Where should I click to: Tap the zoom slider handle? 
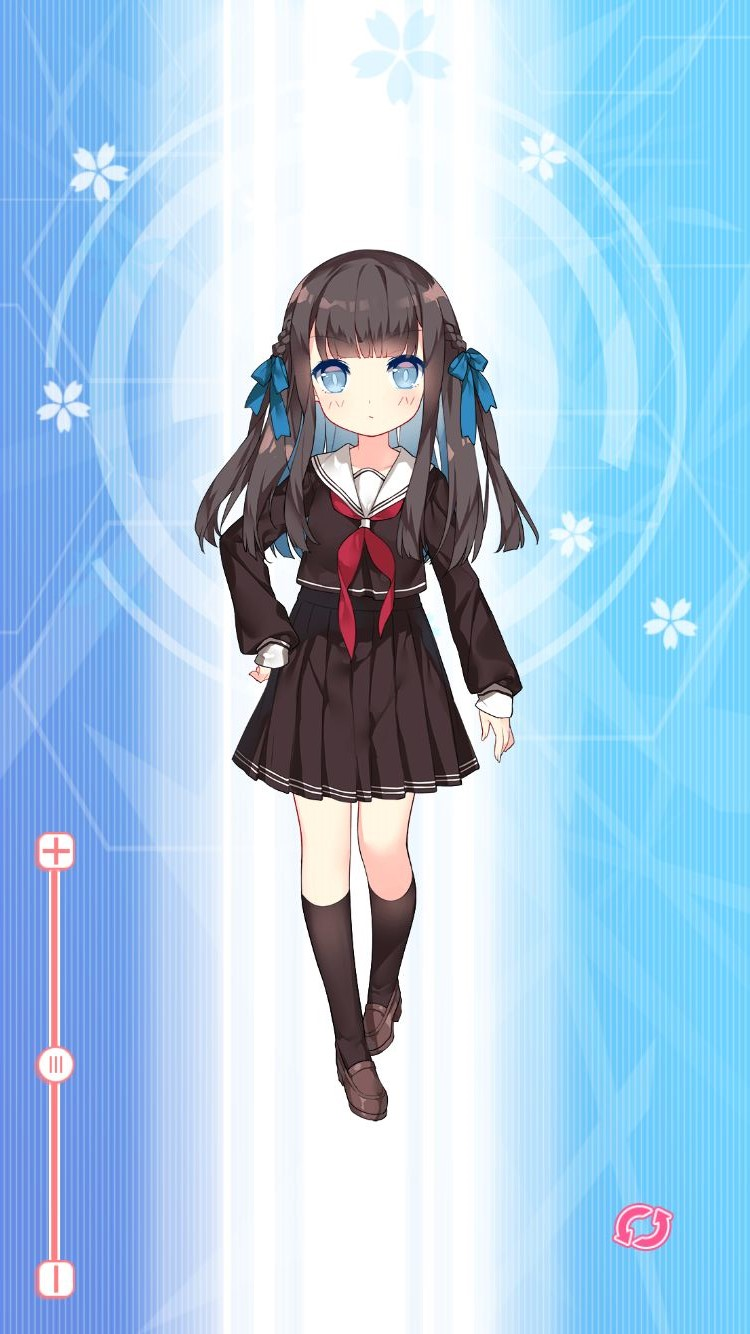tap(56, 1065)
